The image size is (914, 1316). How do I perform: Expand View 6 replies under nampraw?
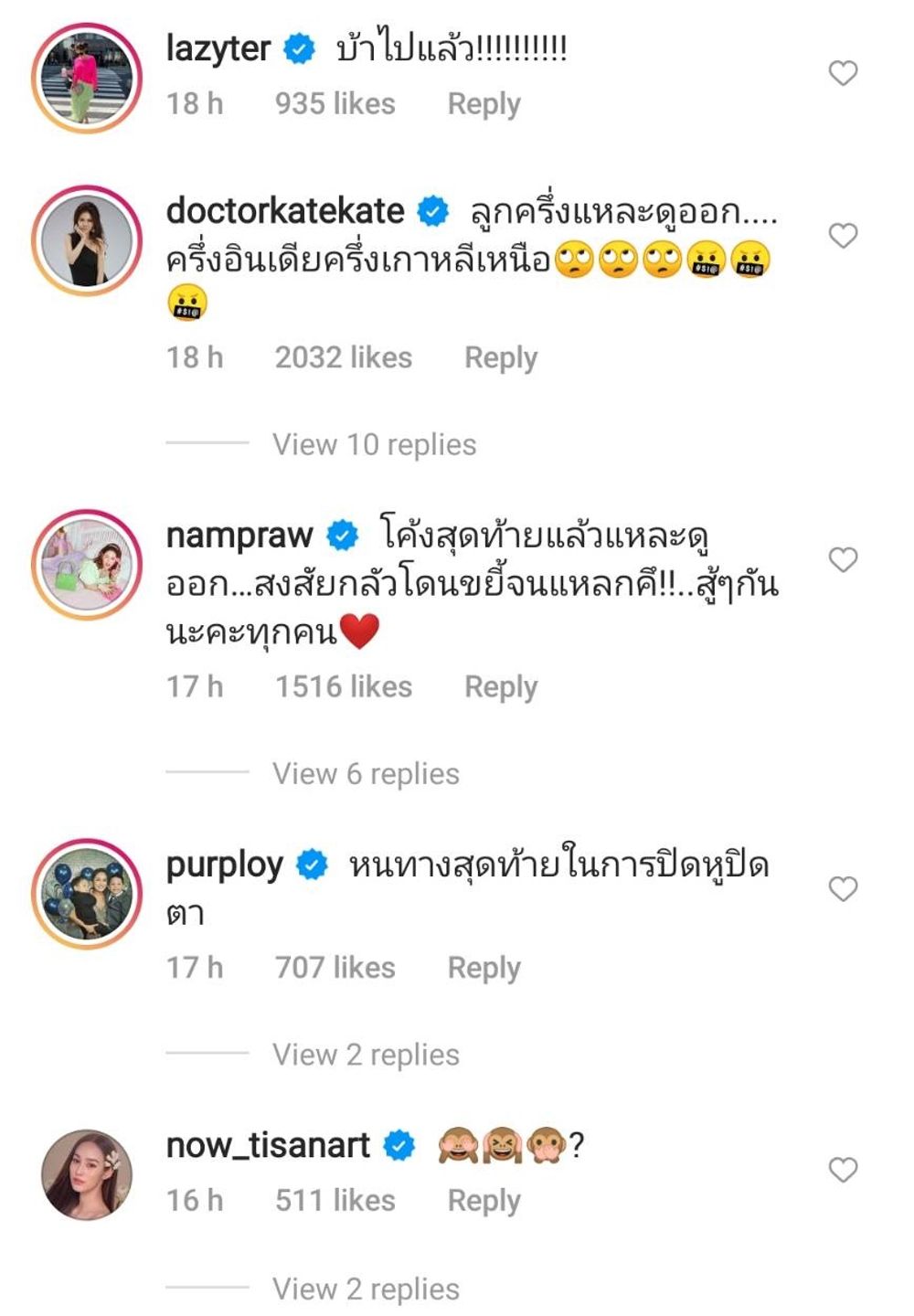coord(366,774)
